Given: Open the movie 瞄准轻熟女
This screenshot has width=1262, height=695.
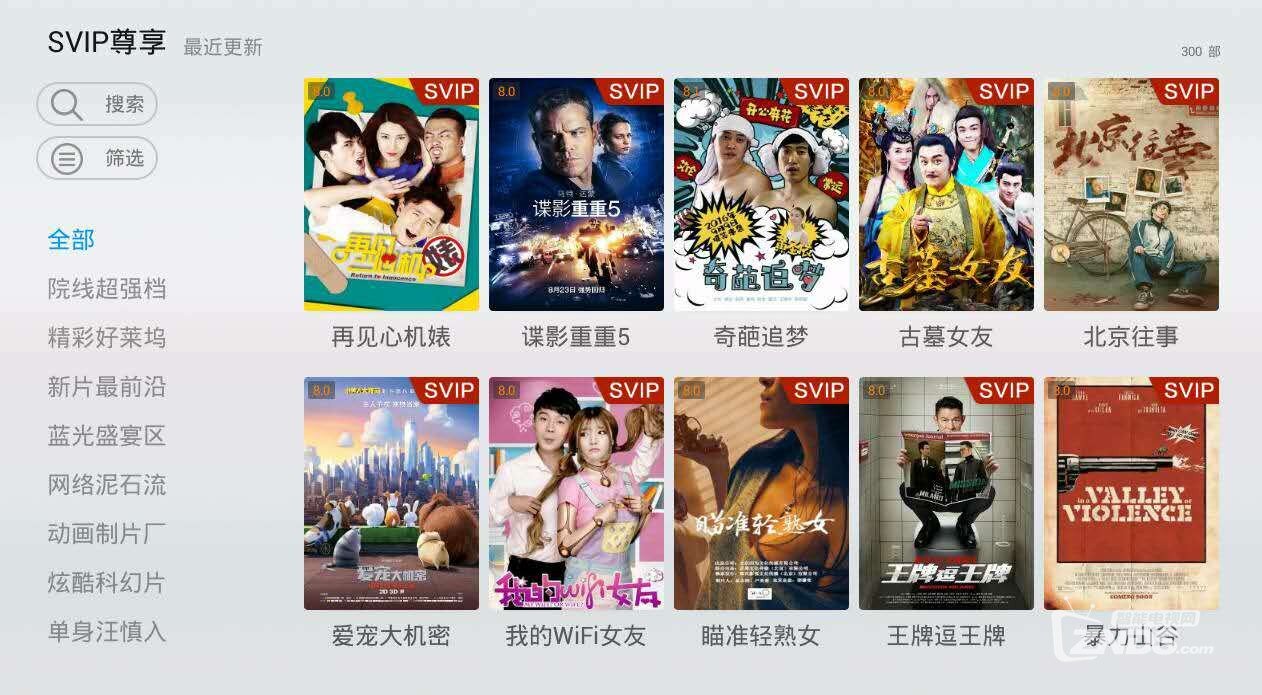Looking at the screenshot, I should point(761,494).
